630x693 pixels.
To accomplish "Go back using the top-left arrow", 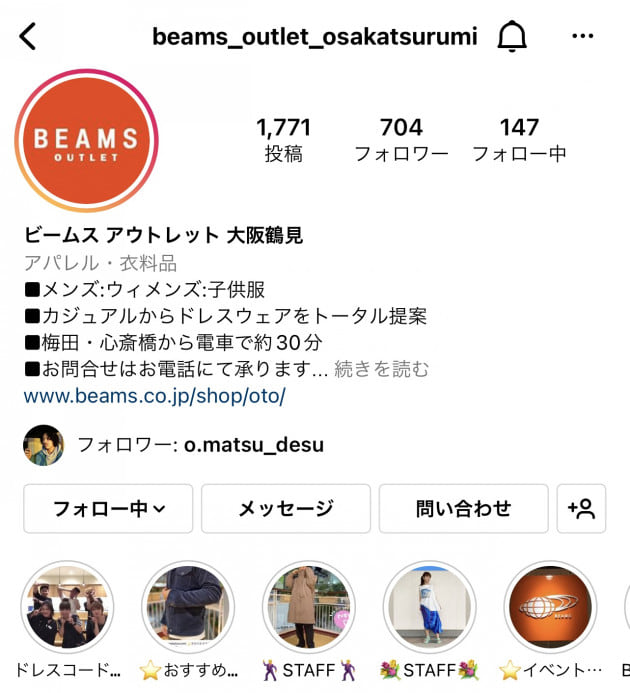I will point(28,37).
